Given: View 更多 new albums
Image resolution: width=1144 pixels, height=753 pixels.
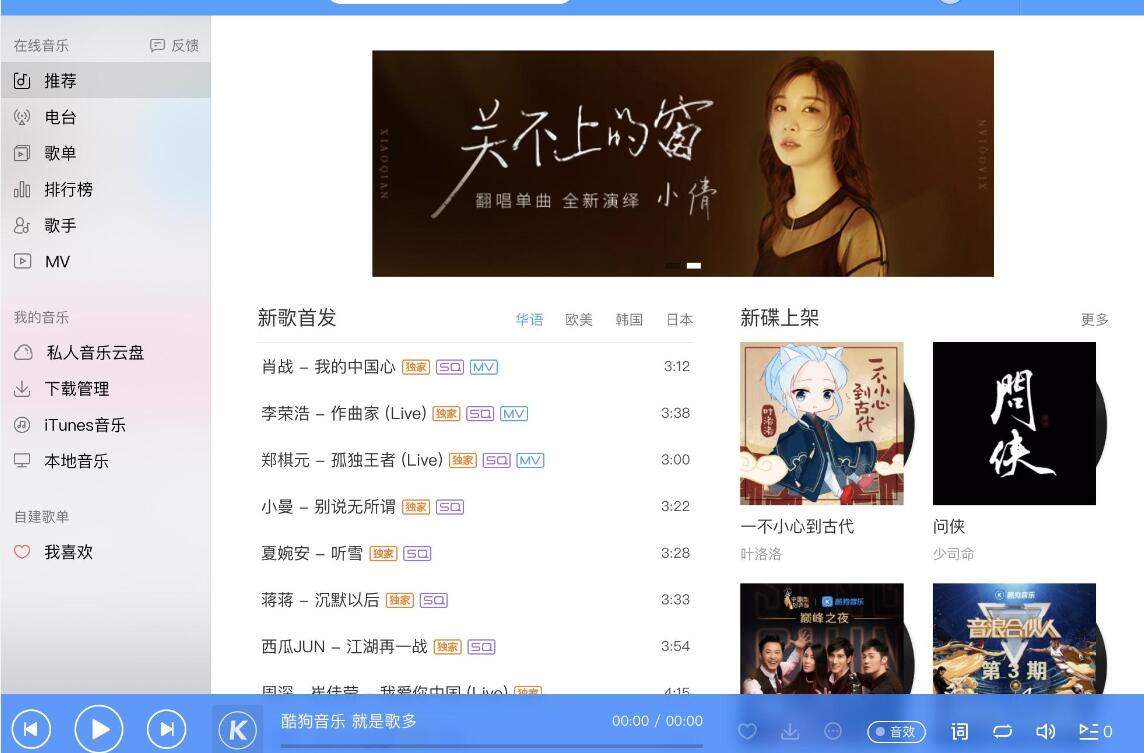Looking at the screenshot, I should (1094, 320).
